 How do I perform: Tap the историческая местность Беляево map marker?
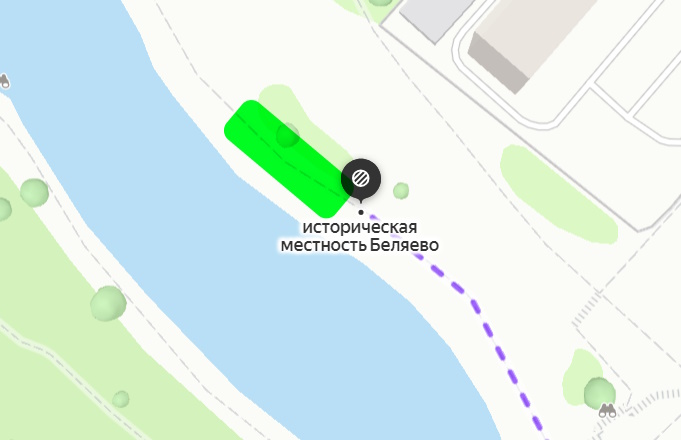pyautogui.click(x=361, y=179)
